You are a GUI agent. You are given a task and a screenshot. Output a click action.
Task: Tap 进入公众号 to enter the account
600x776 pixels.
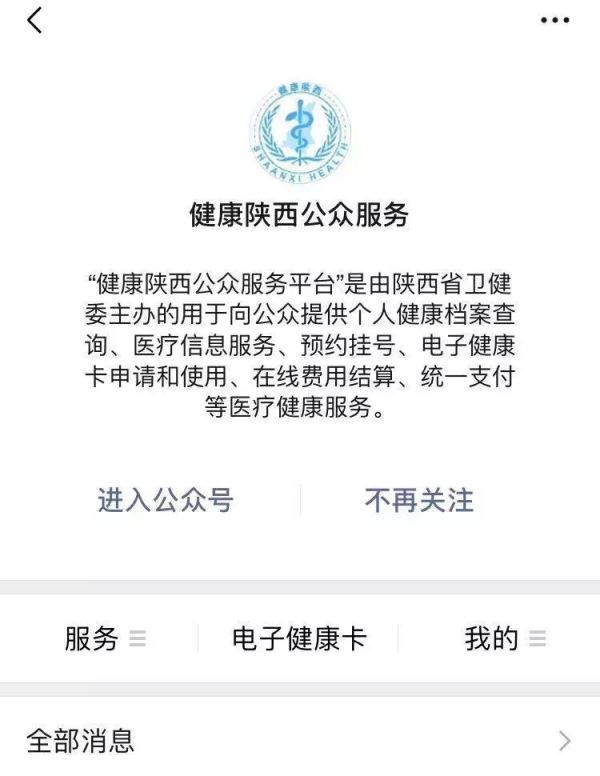tap(165, 500)
